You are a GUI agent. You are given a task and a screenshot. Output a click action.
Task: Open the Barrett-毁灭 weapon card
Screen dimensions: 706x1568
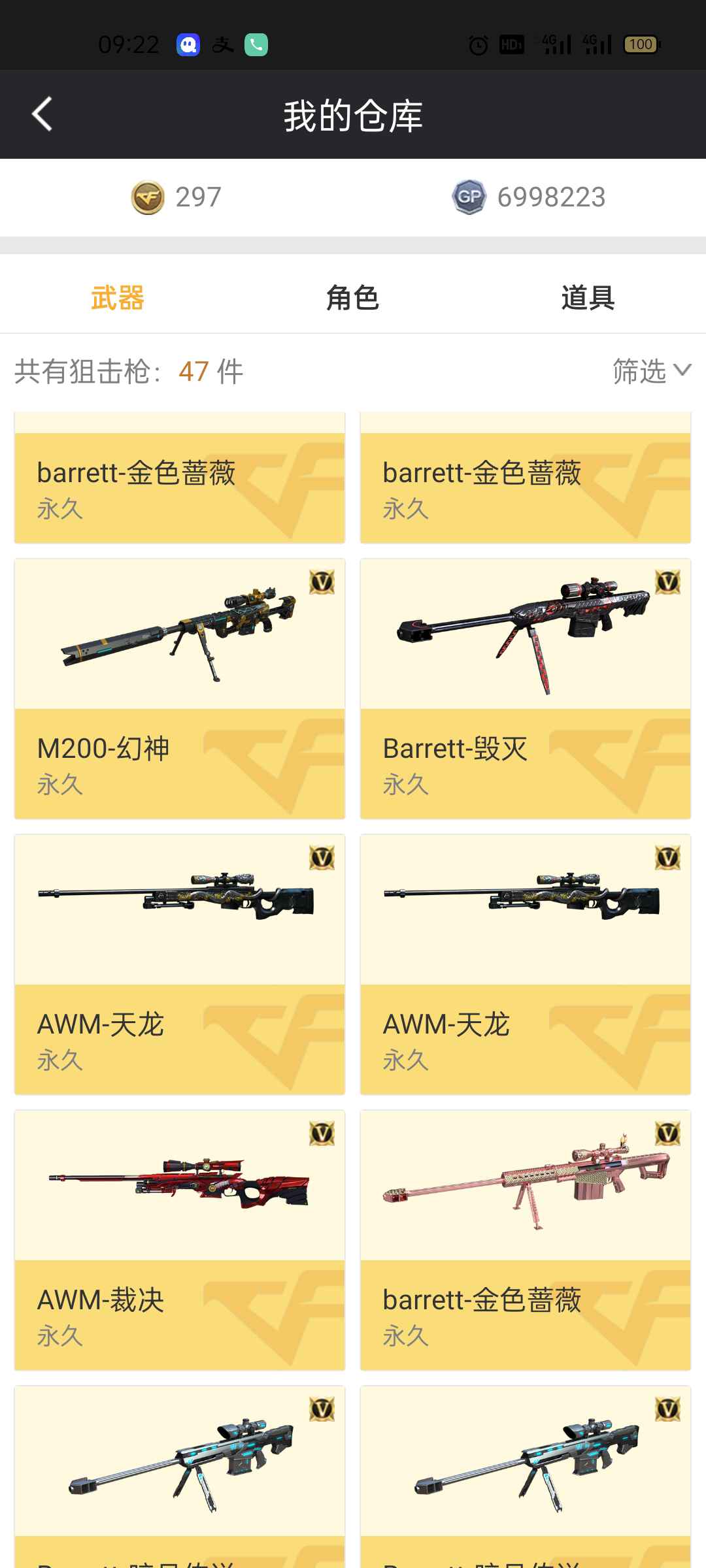click(526, 689)
